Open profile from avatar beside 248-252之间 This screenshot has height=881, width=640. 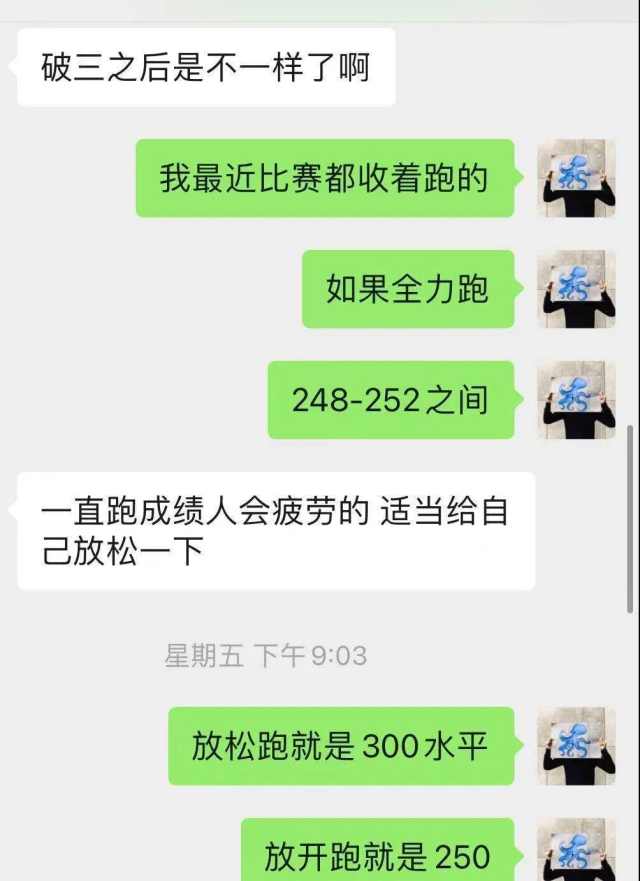tap(576, 400)
